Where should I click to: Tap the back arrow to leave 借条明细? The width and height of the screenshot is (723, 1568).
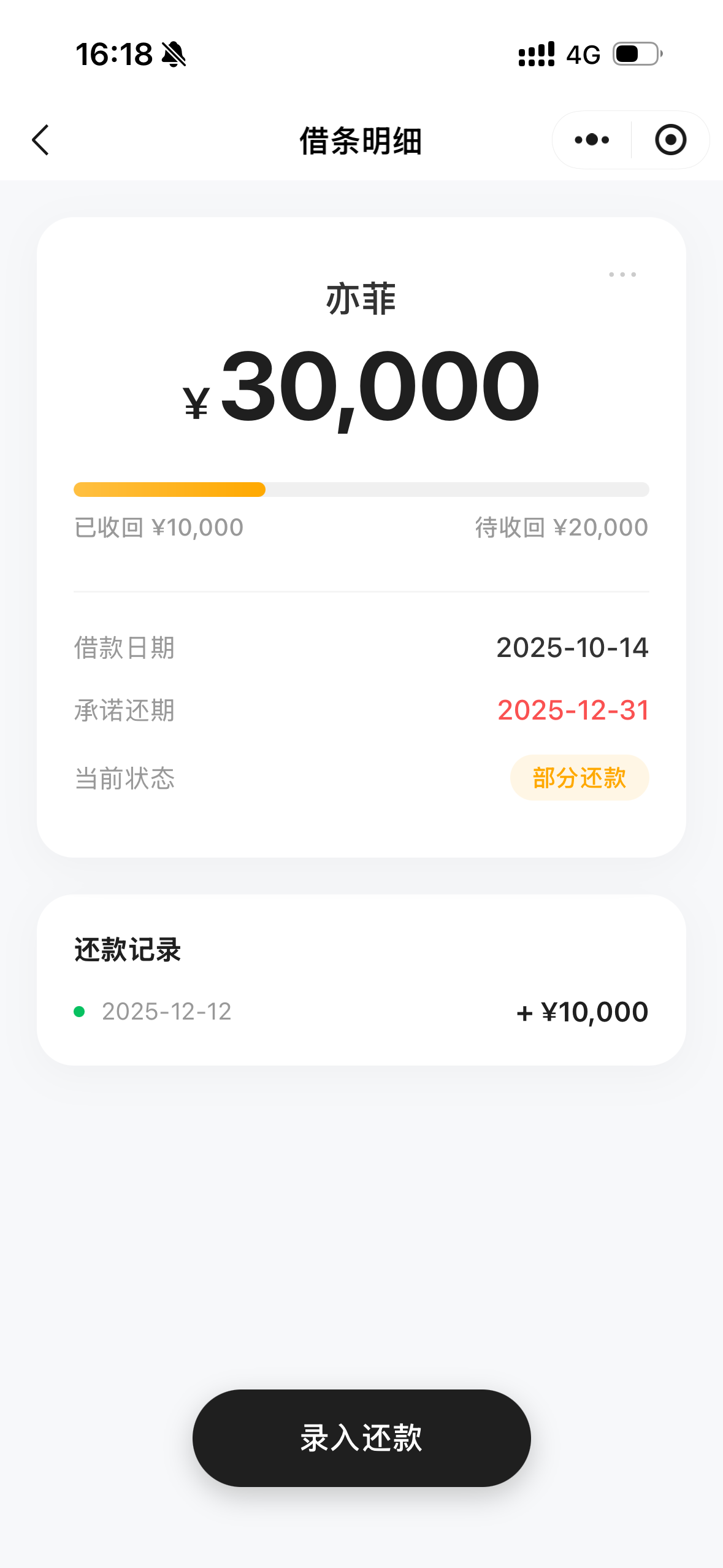[40, 140]
